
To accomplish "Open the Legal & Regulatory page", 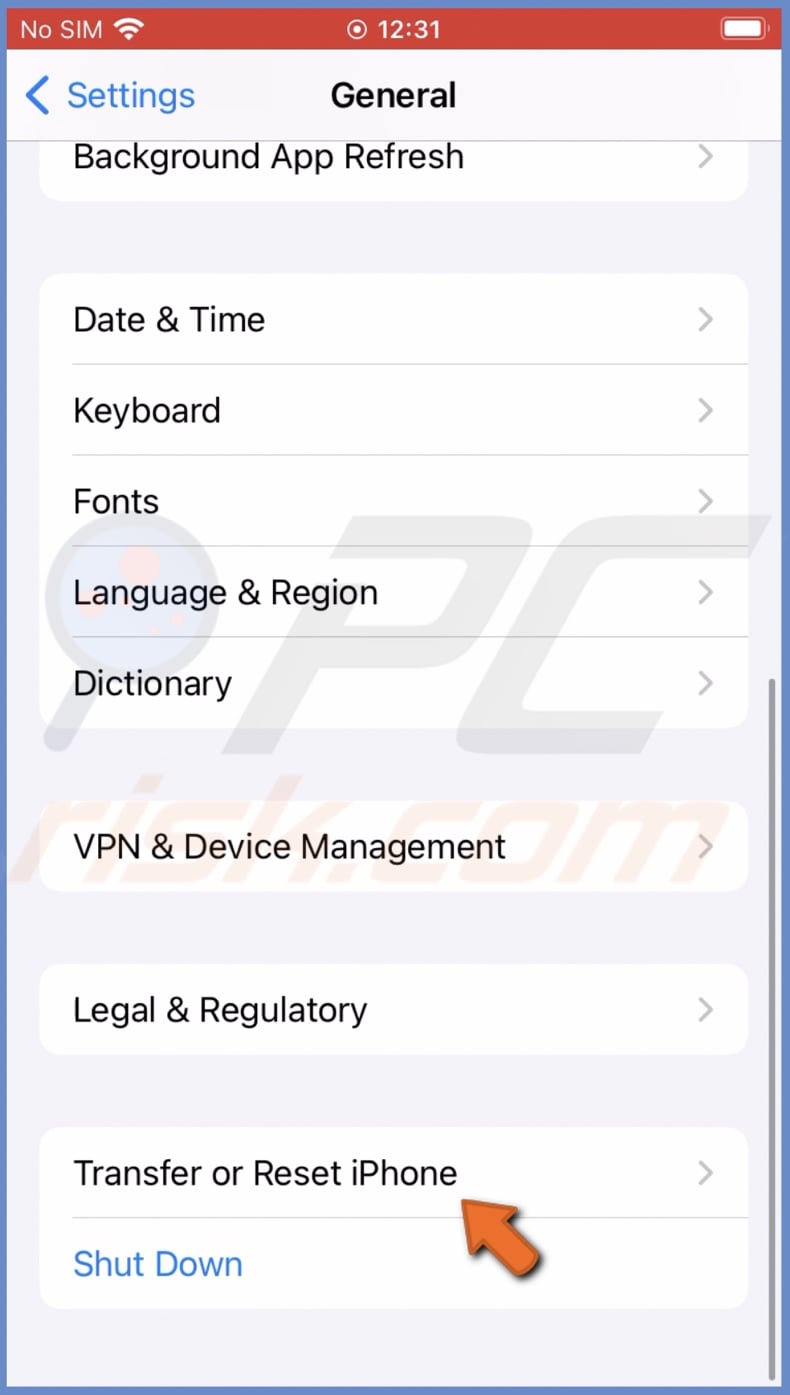I will point(395,1010).
